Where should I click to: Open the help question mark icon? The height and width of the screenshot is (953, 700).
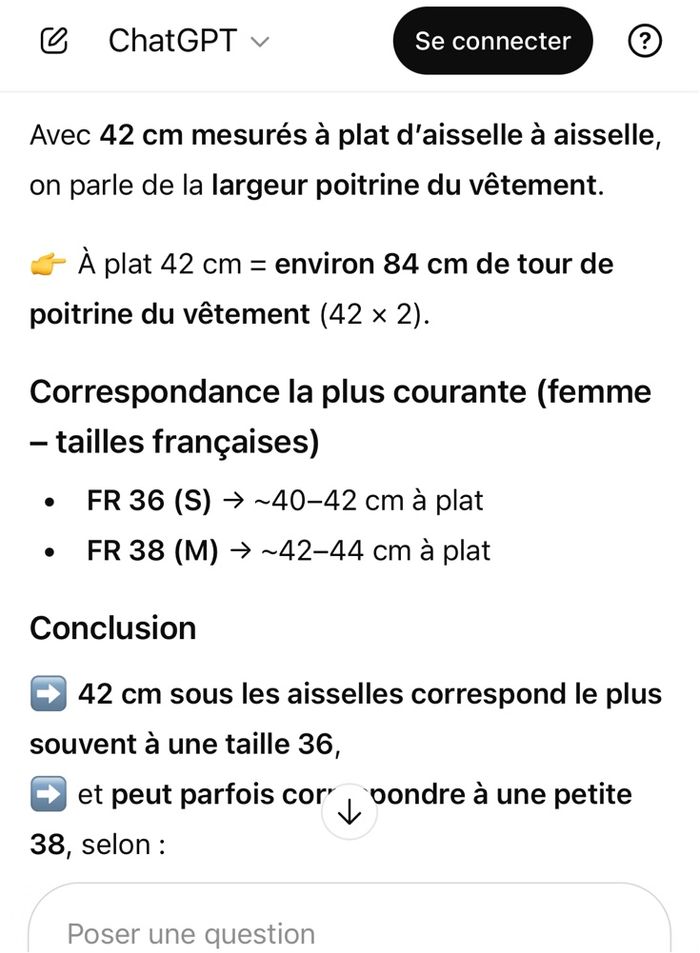pyautogui.click(x=645, y=41)
